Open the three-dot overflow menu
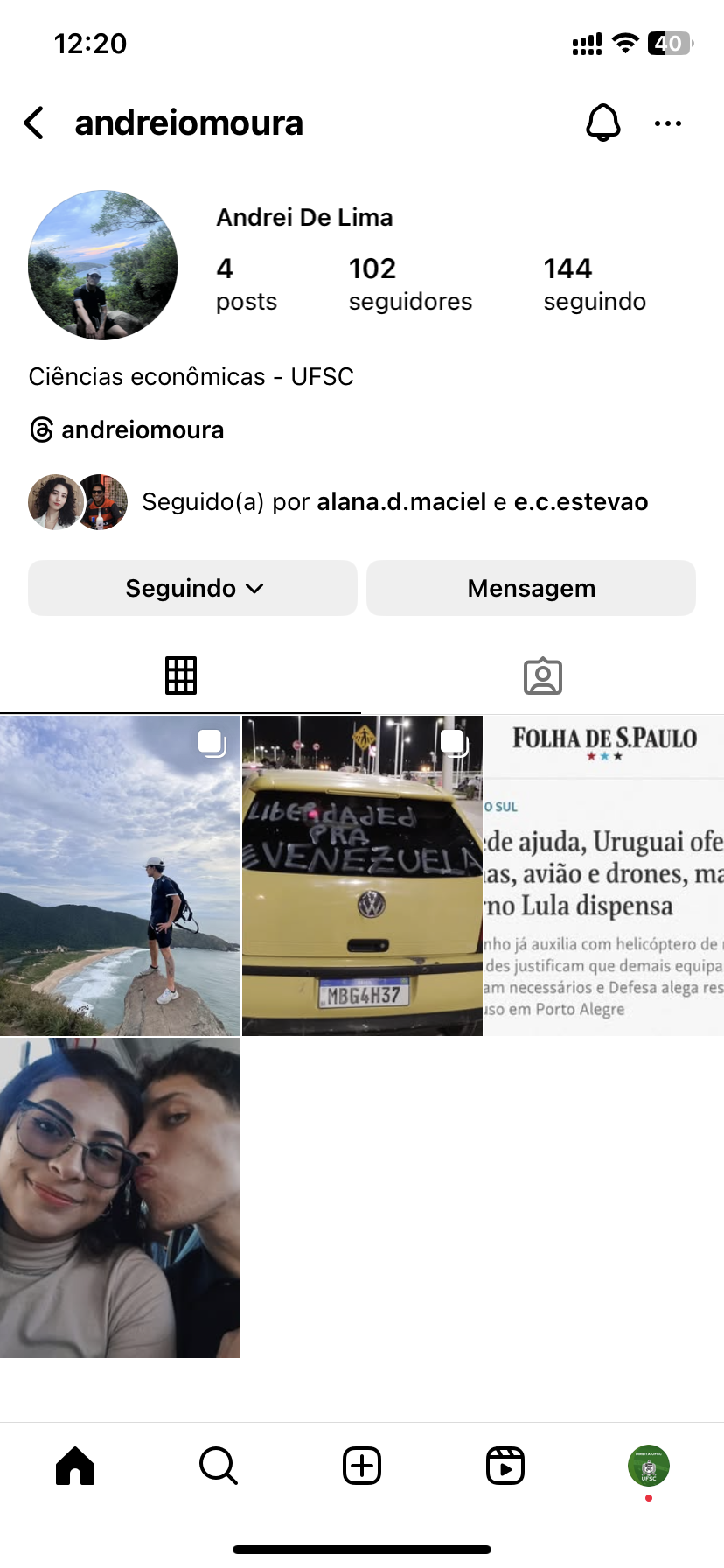724x1568 pixels. [667, 123]
